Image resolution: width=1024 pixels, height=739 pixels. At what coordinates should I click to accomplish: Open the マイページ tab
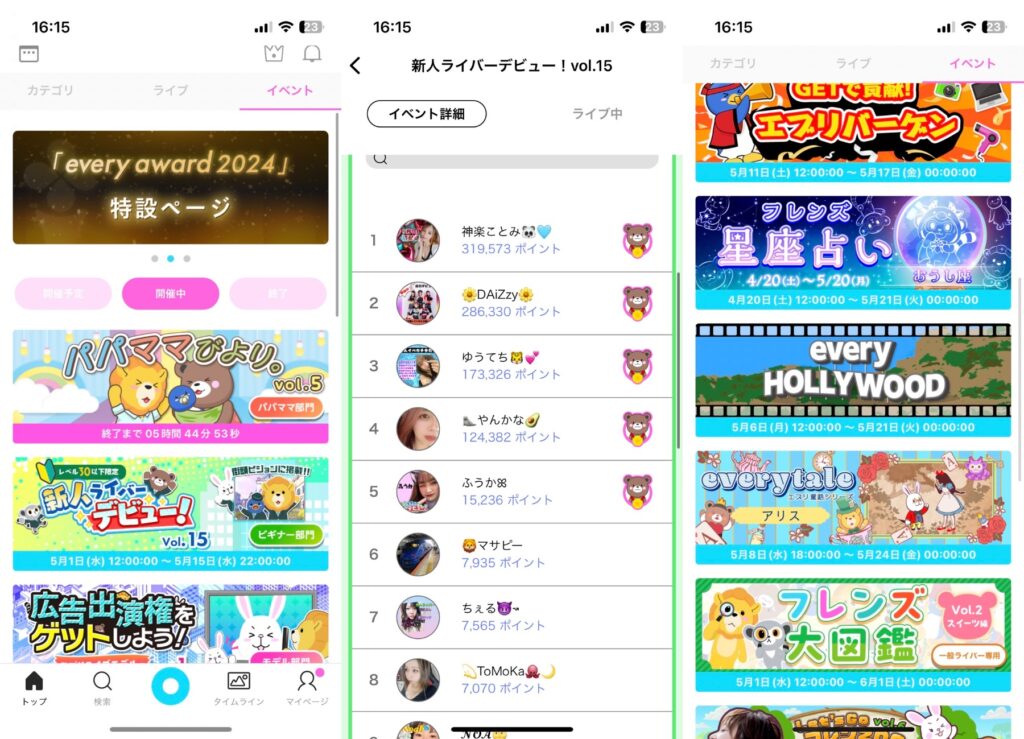tap(307, 688)
